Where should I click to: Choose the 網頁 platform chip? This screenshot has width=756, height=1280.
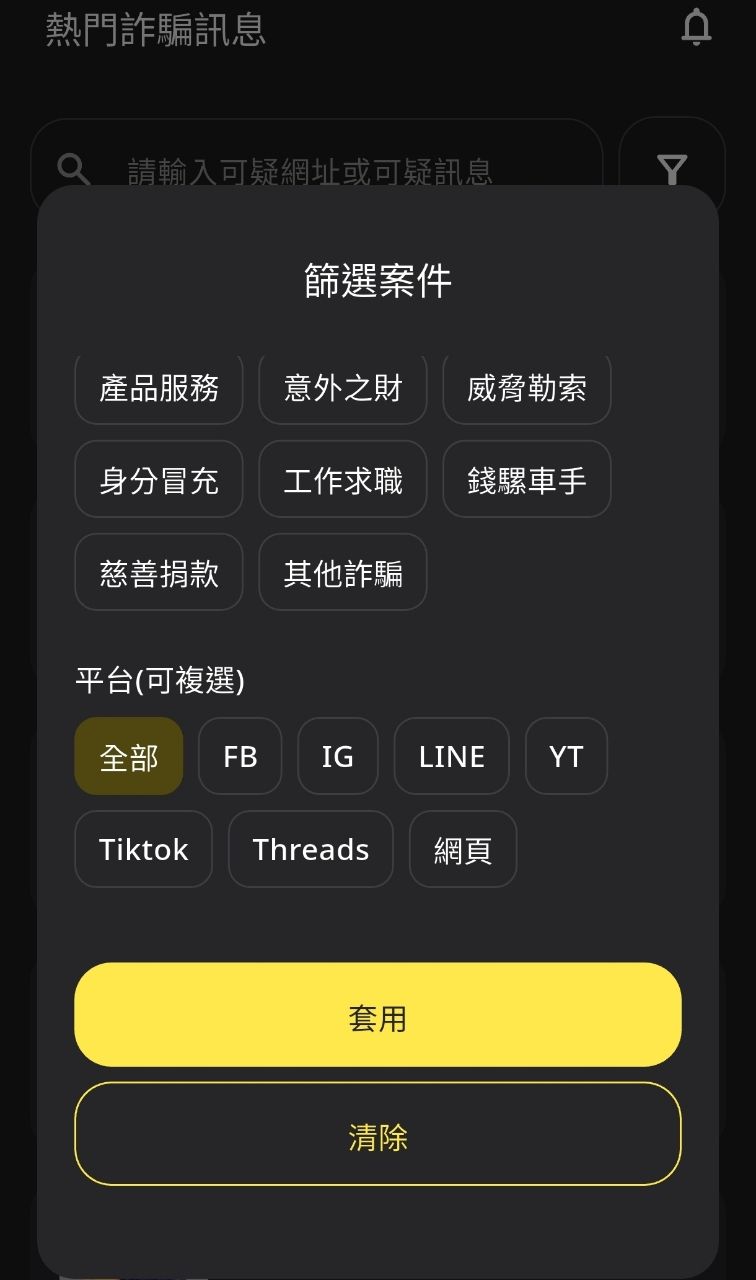coord(463,850)
